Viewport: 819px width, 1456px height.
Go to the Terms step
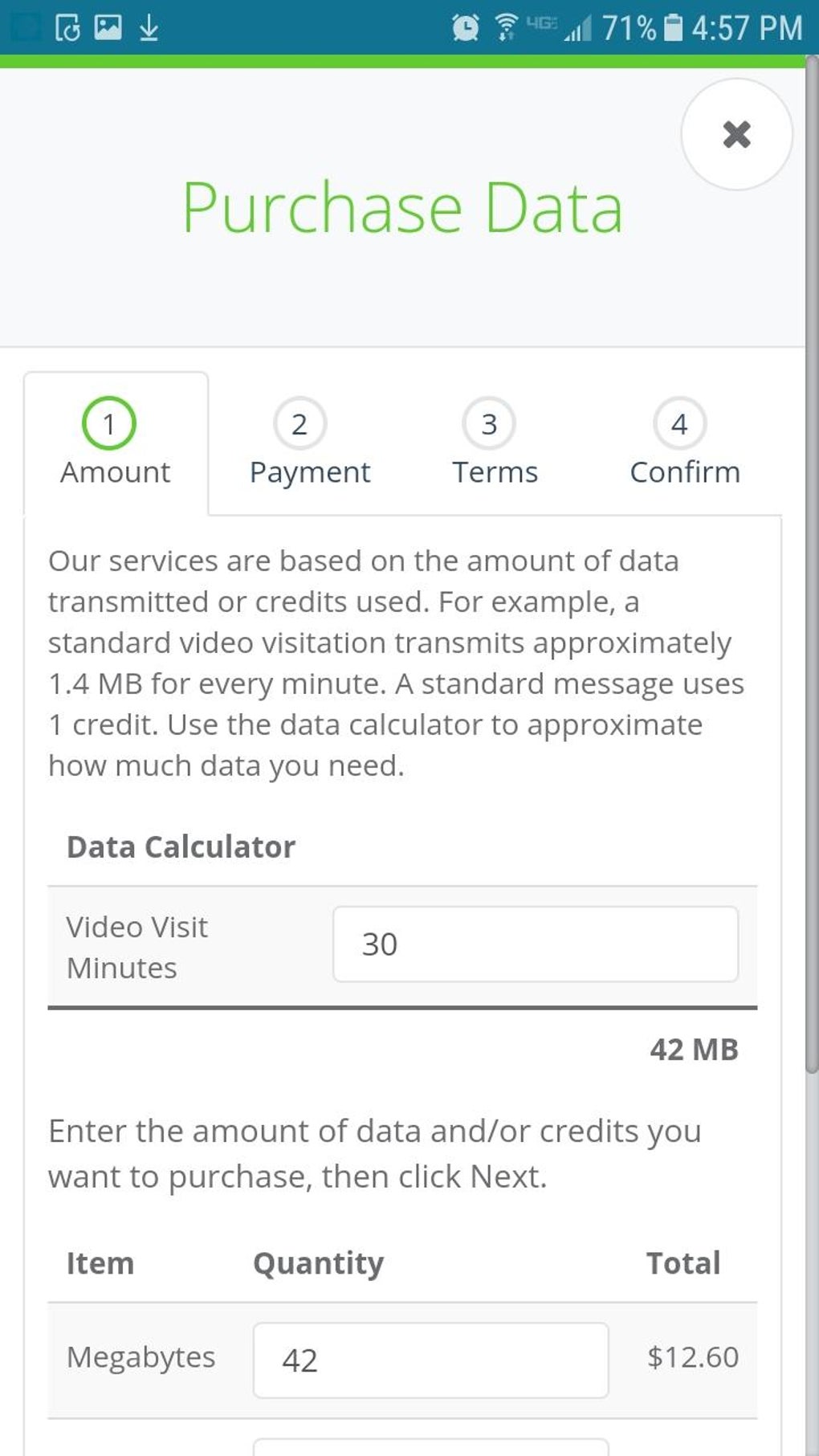495,443
